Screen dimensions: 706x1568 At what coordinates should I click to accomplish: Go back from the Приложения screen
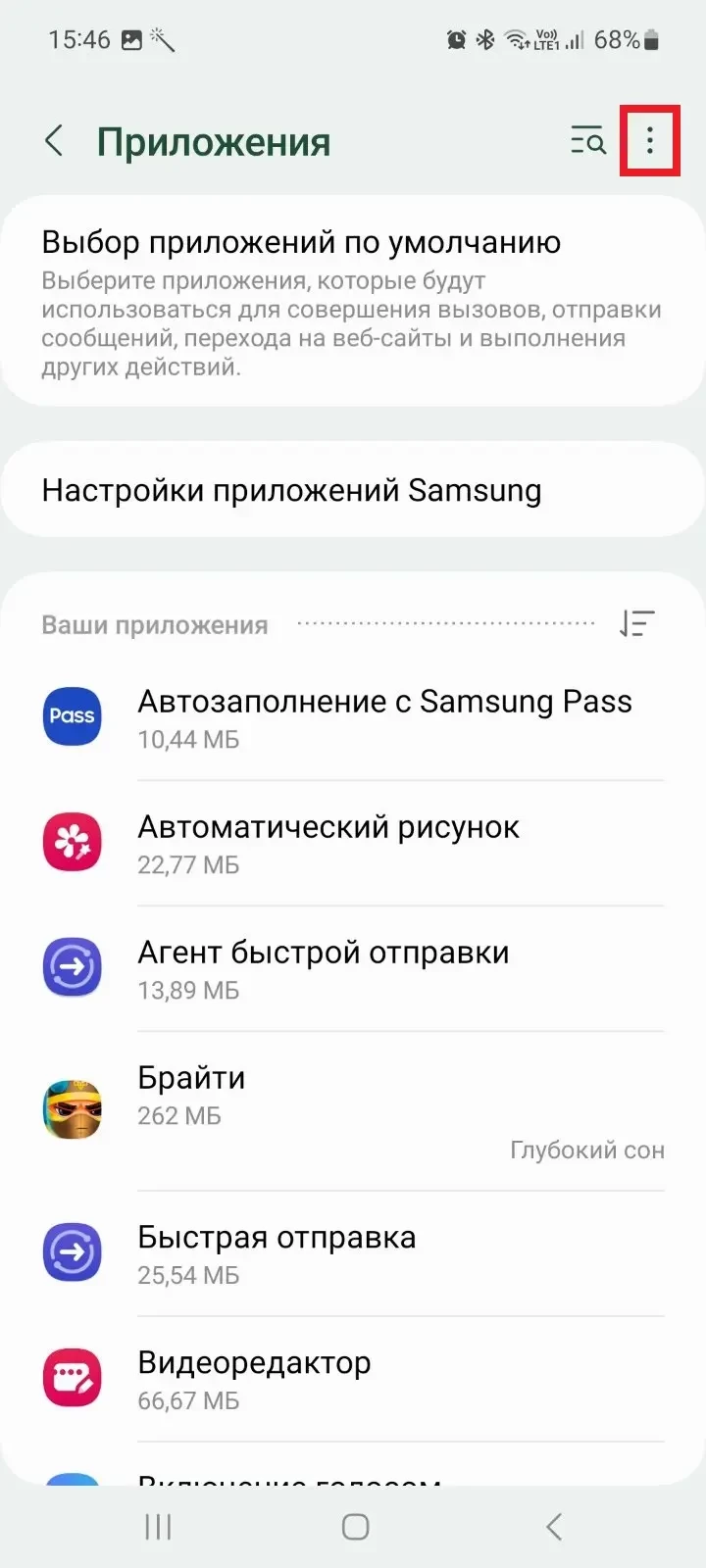[55, 142]
